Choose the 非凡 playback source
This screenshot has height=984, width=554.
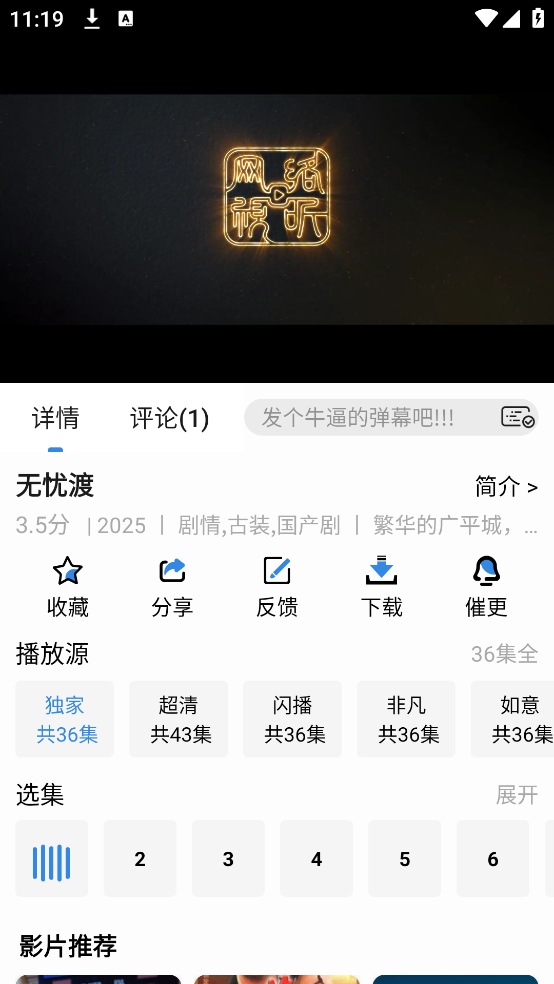406,719
